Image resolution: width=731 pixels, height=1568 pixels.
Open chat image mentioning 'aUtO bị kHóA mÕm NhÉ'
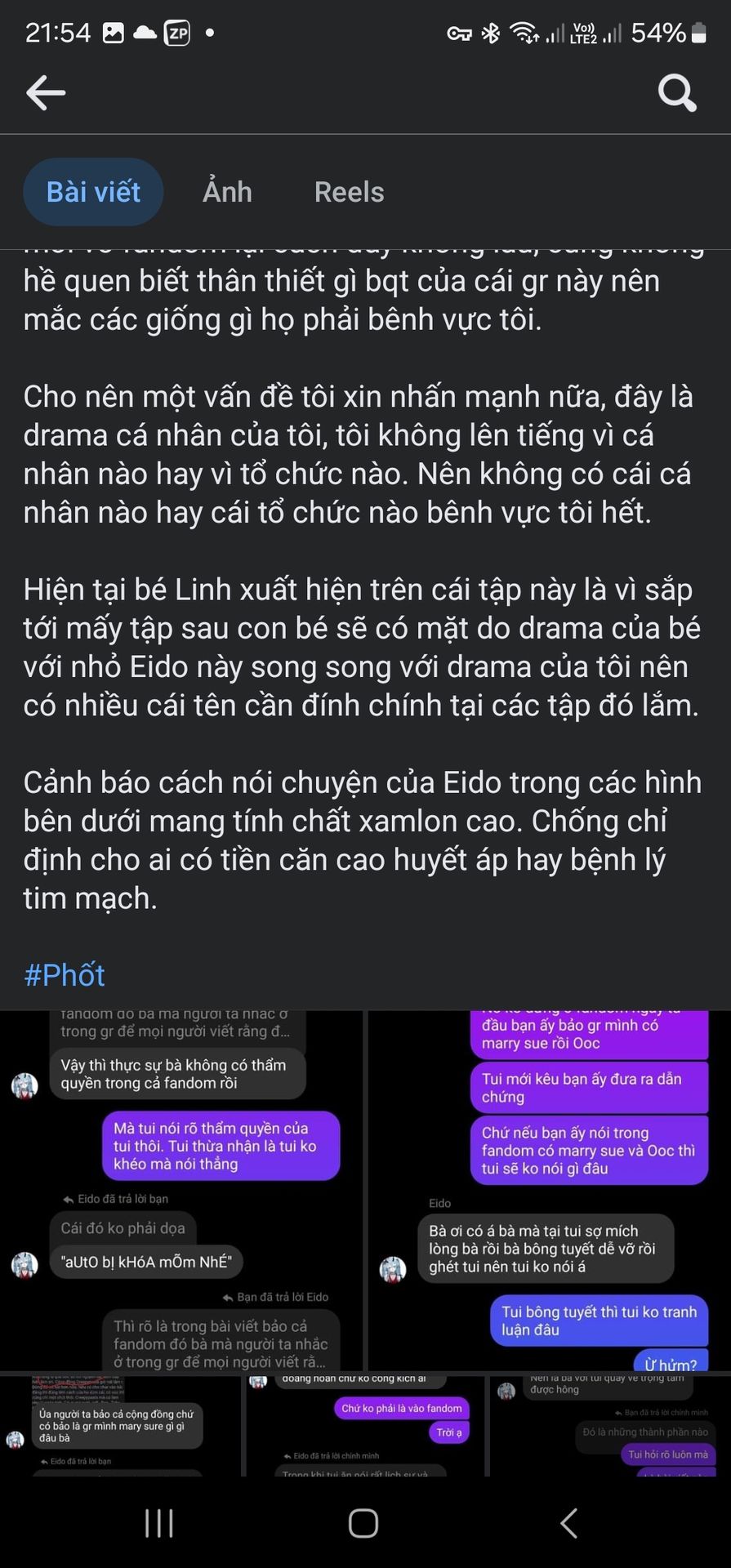(x=181, y=1191)
